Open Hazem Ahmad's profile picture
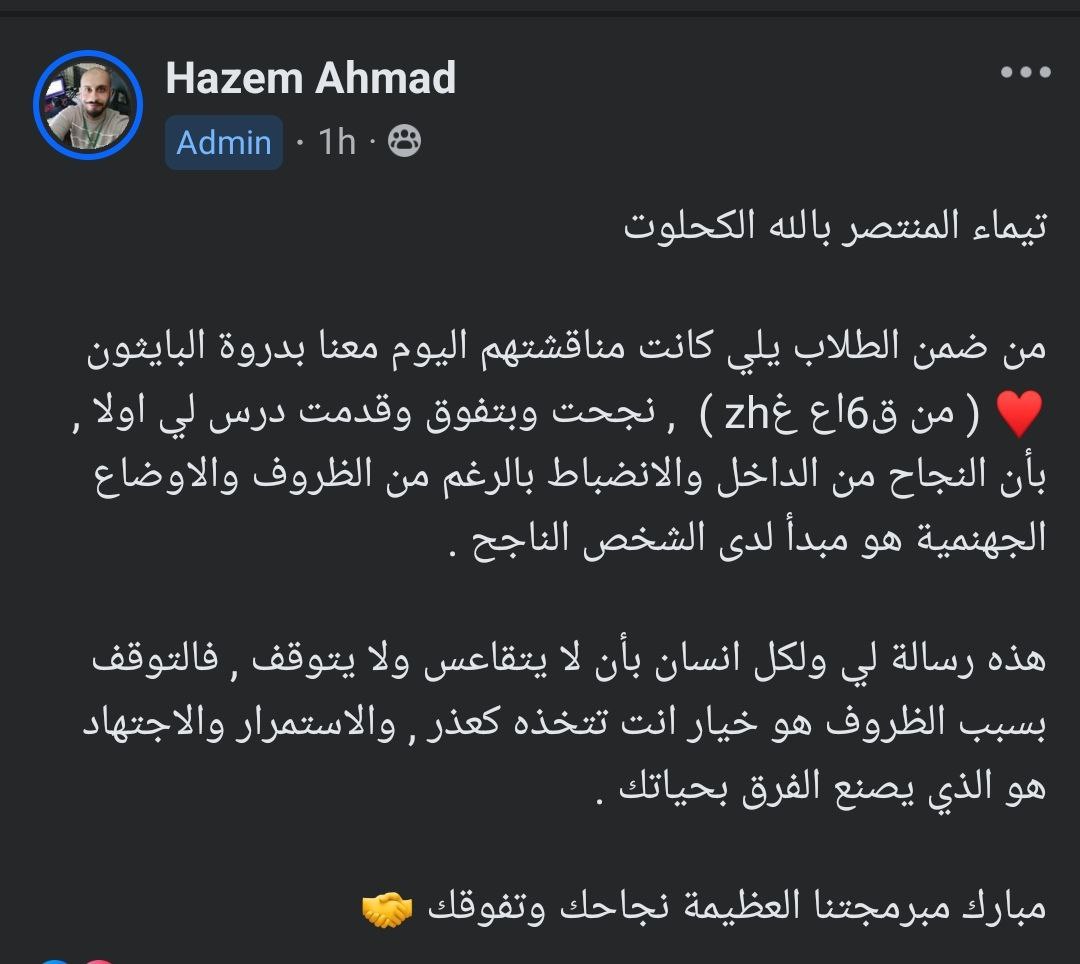This screenshot has width=1080, height=964. [x=88, y=104]
